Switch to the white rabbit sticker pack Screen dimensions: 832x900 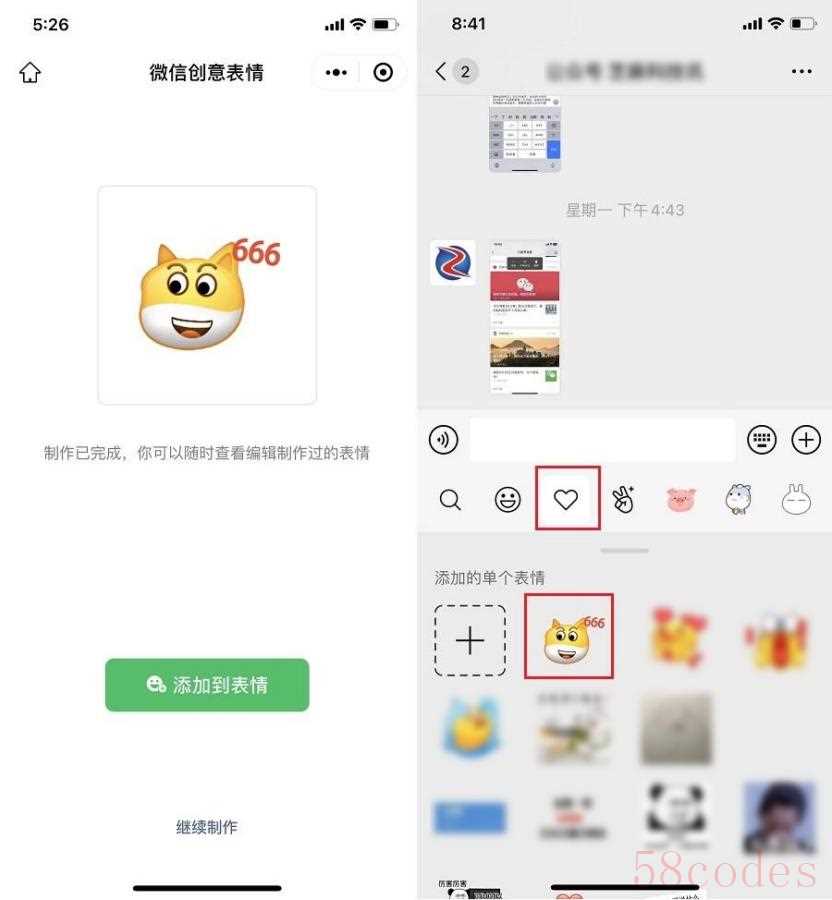[x=797, y=500]
